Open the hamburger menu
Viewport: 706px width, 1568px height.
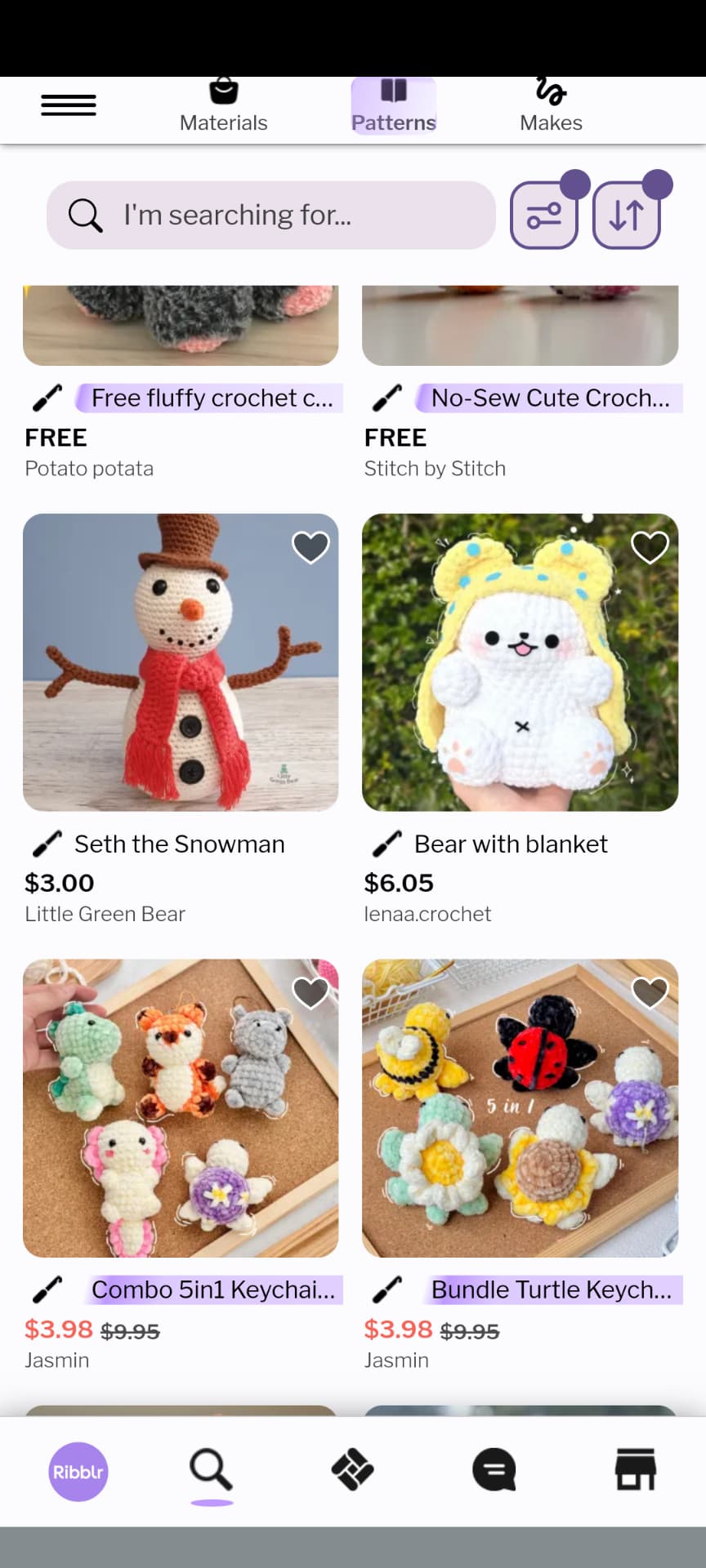69,105
